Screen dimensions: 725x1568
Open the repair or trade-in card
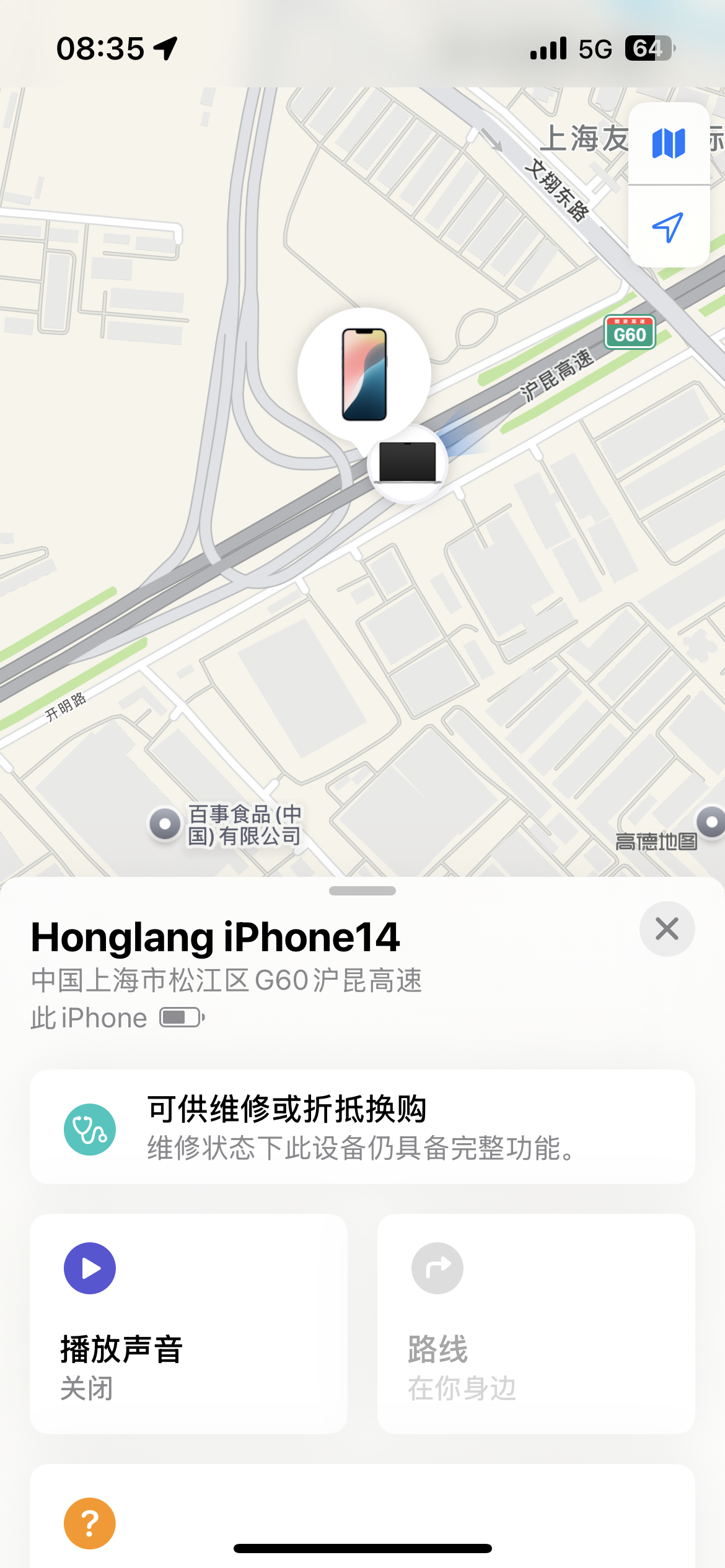(x=362, y=1127)
